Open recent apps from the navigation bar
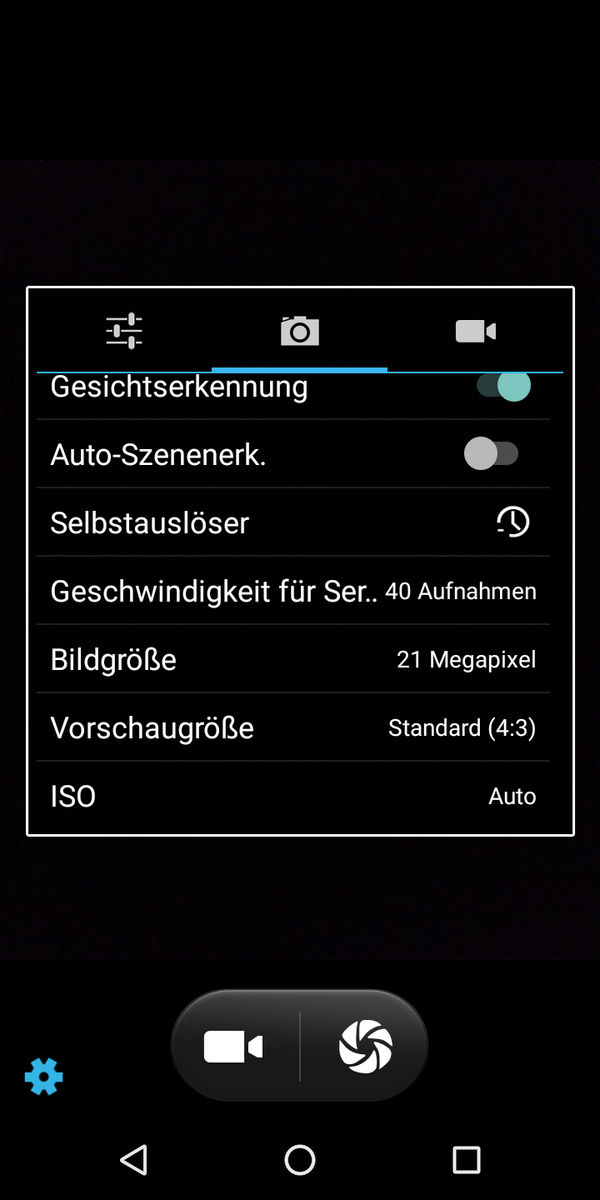 466,1159
